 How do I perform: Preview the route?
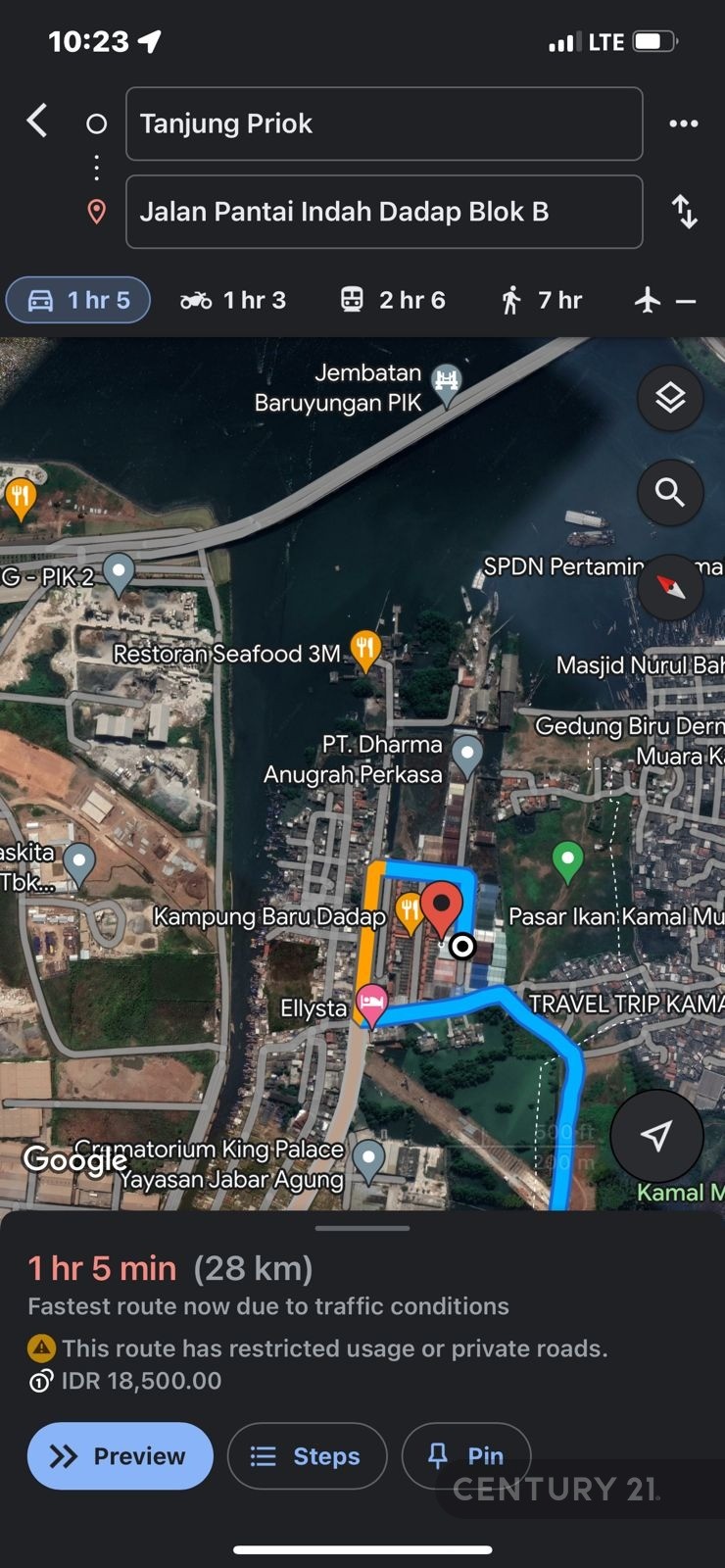point(120,1455)
